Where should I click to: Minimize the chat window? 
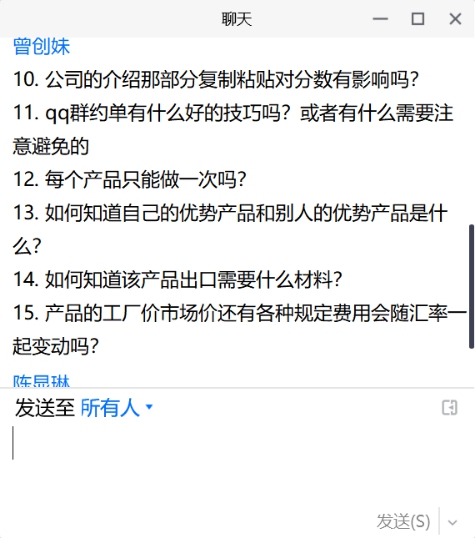(380, 19)
